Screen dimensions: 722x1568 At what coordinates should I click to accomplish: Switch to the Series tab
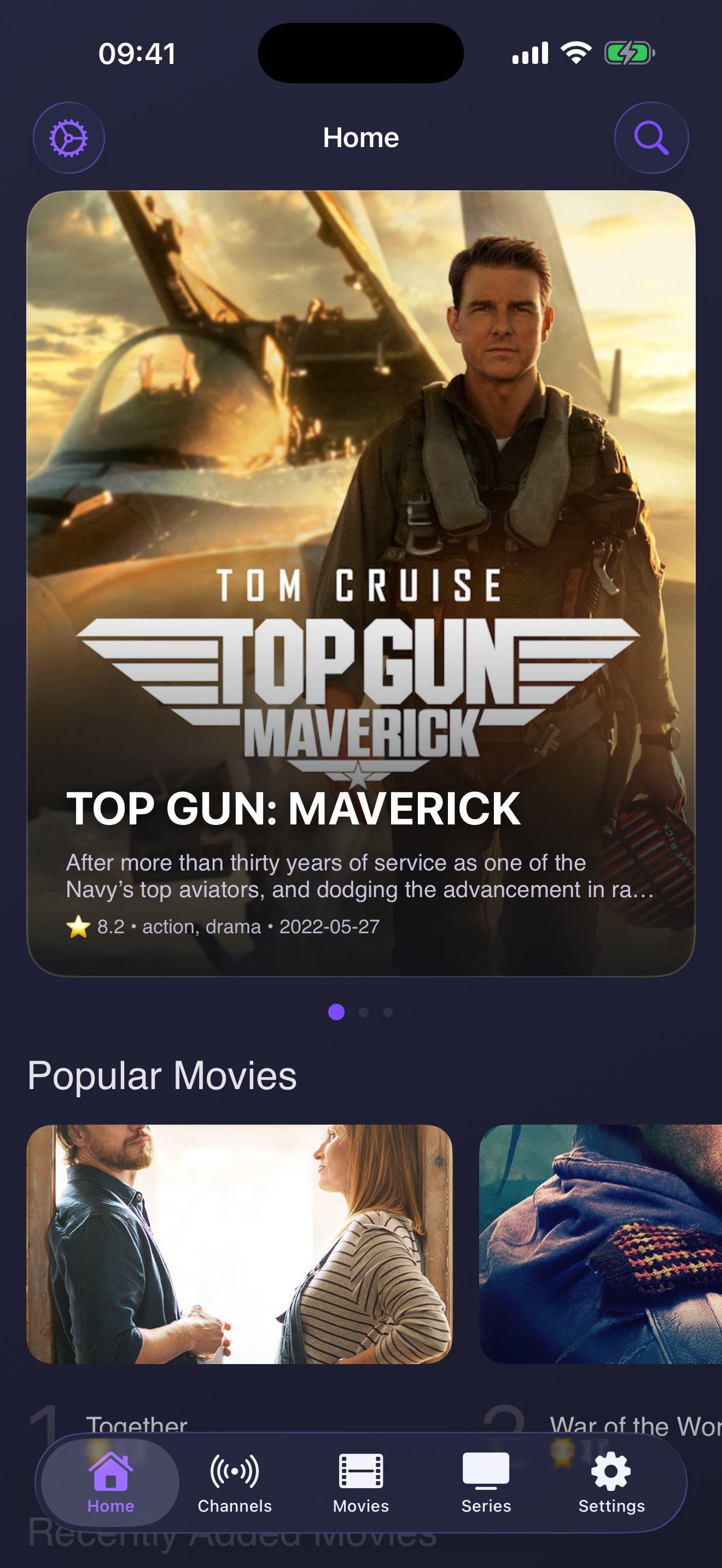point(486,1483)
